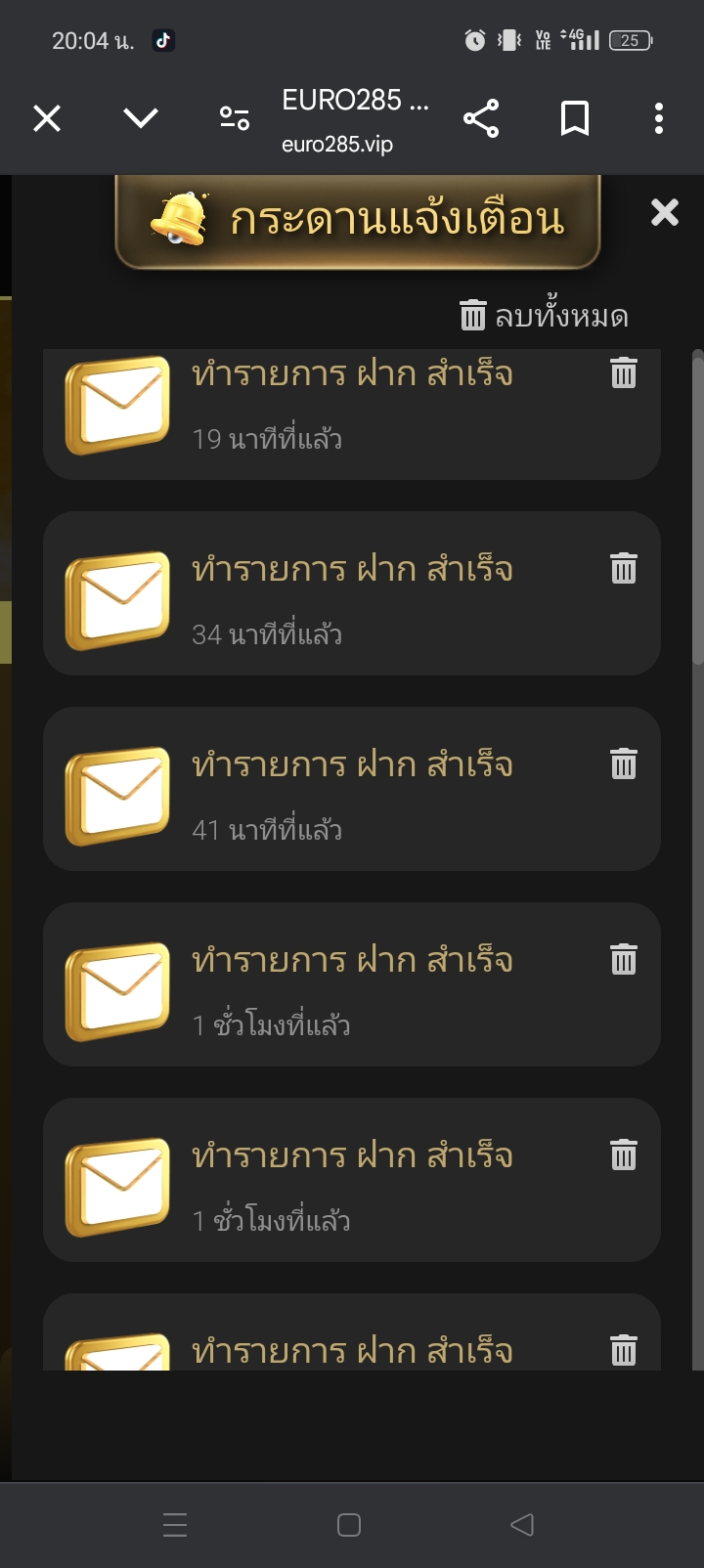
Task: Close the browser tab with X
Action: pos(47,118)
